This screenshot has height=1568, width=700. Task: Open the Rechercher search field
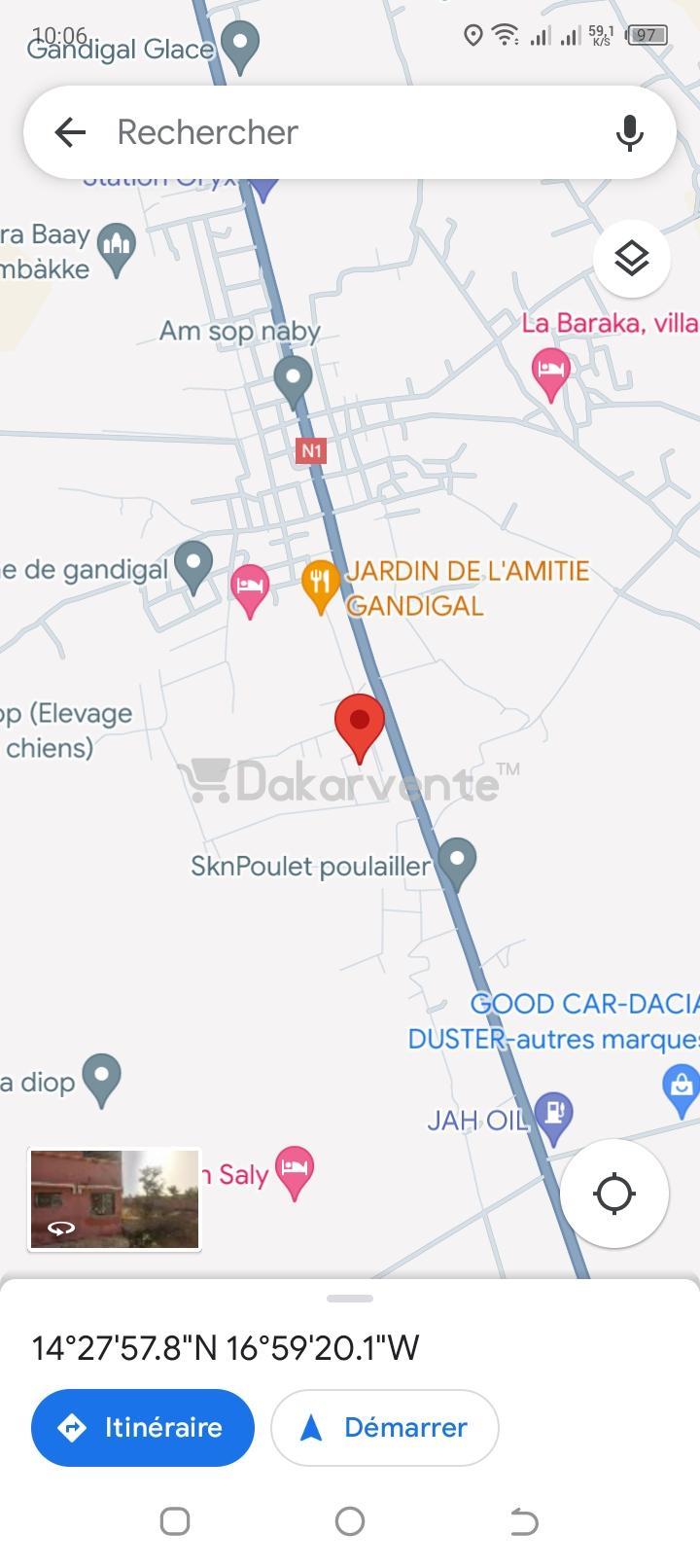tap(350, 132)
